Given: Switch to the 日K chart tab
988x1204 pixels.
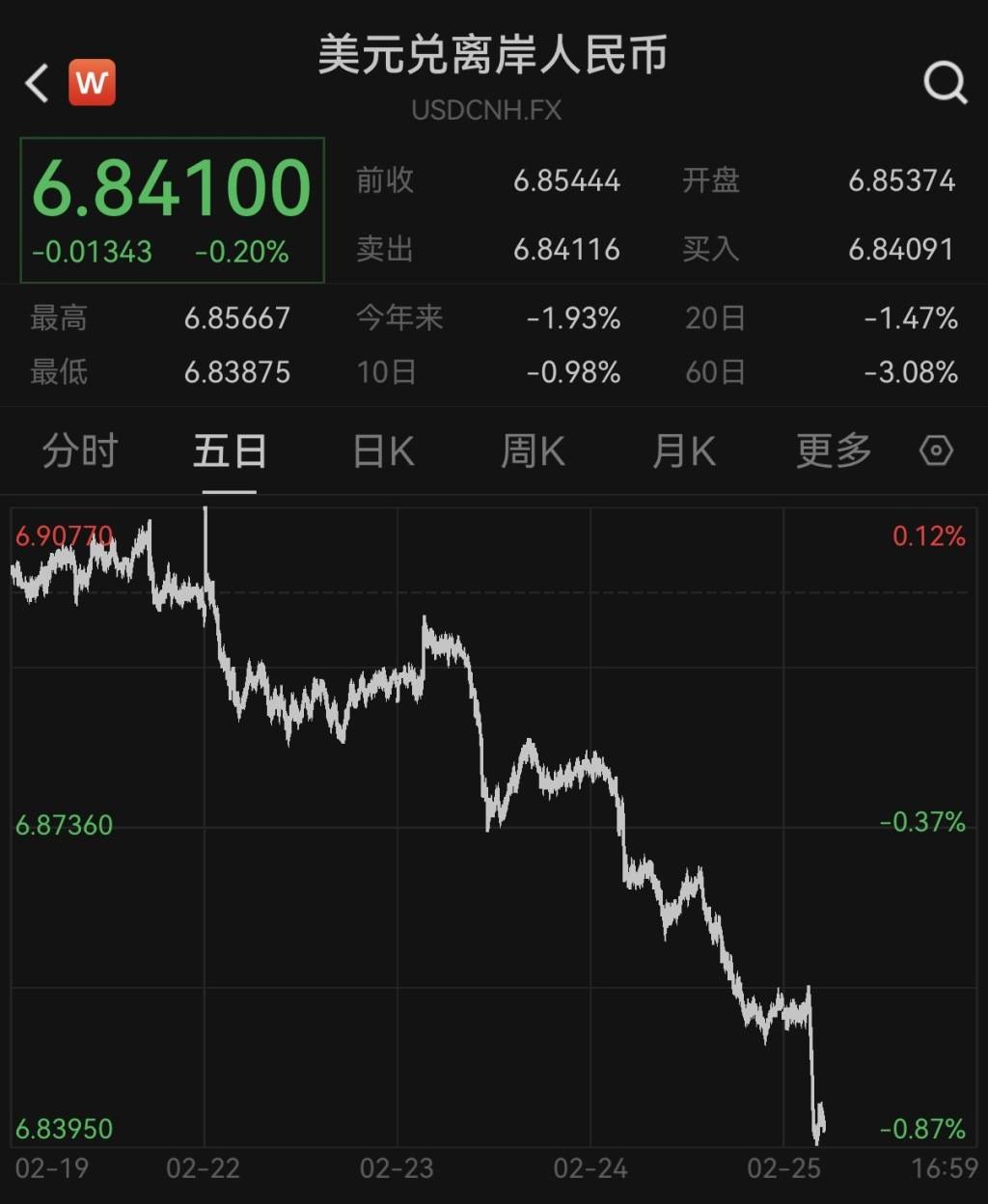Looking at the screenshot, I should [x=383, y=451].
